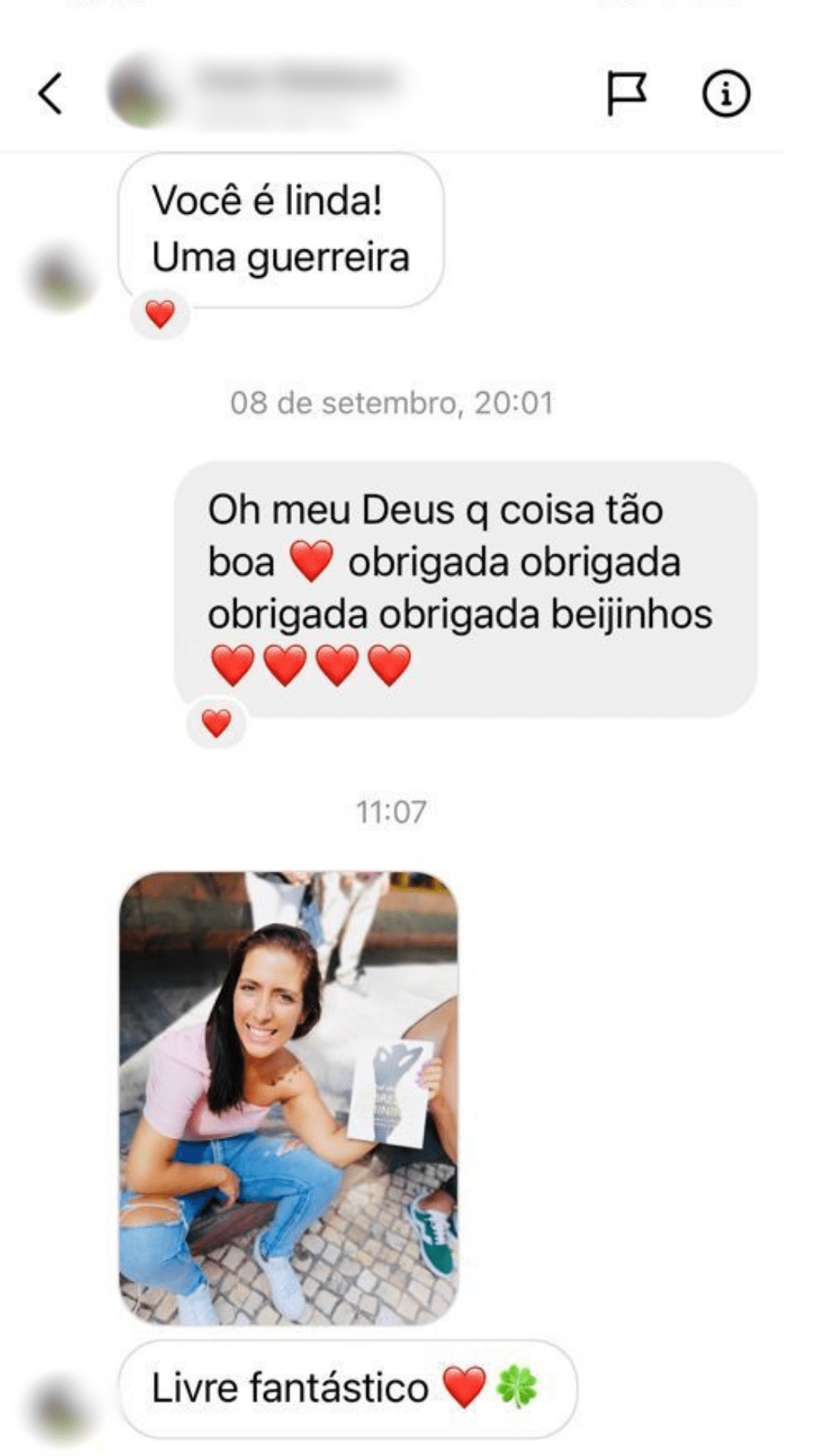Flag this conversation
Screen dimensions: 819x1456
click(x=626, y=94)
